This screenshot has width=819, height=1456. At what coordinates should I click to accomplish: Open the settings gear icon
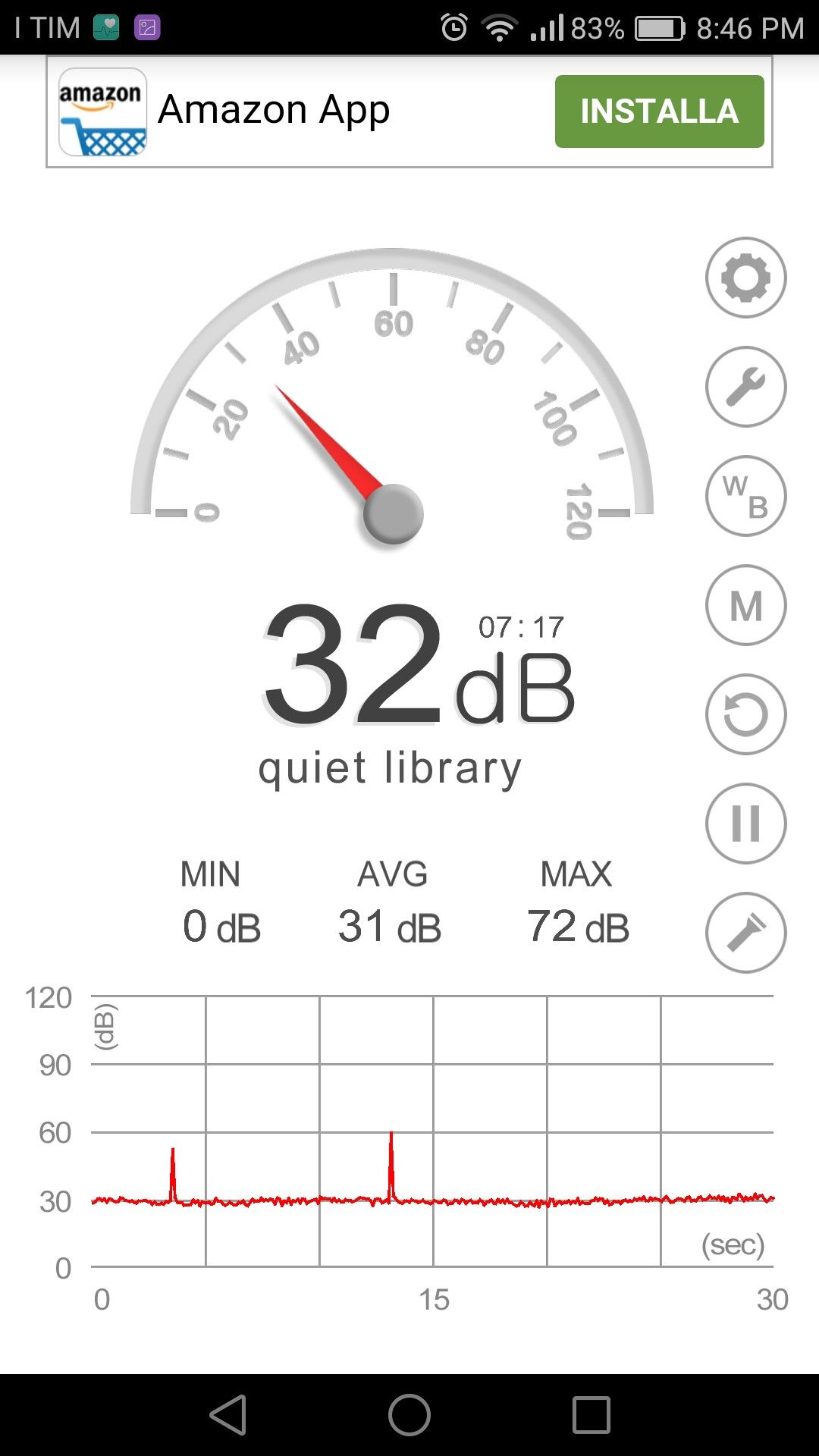(x=745, y=278)
